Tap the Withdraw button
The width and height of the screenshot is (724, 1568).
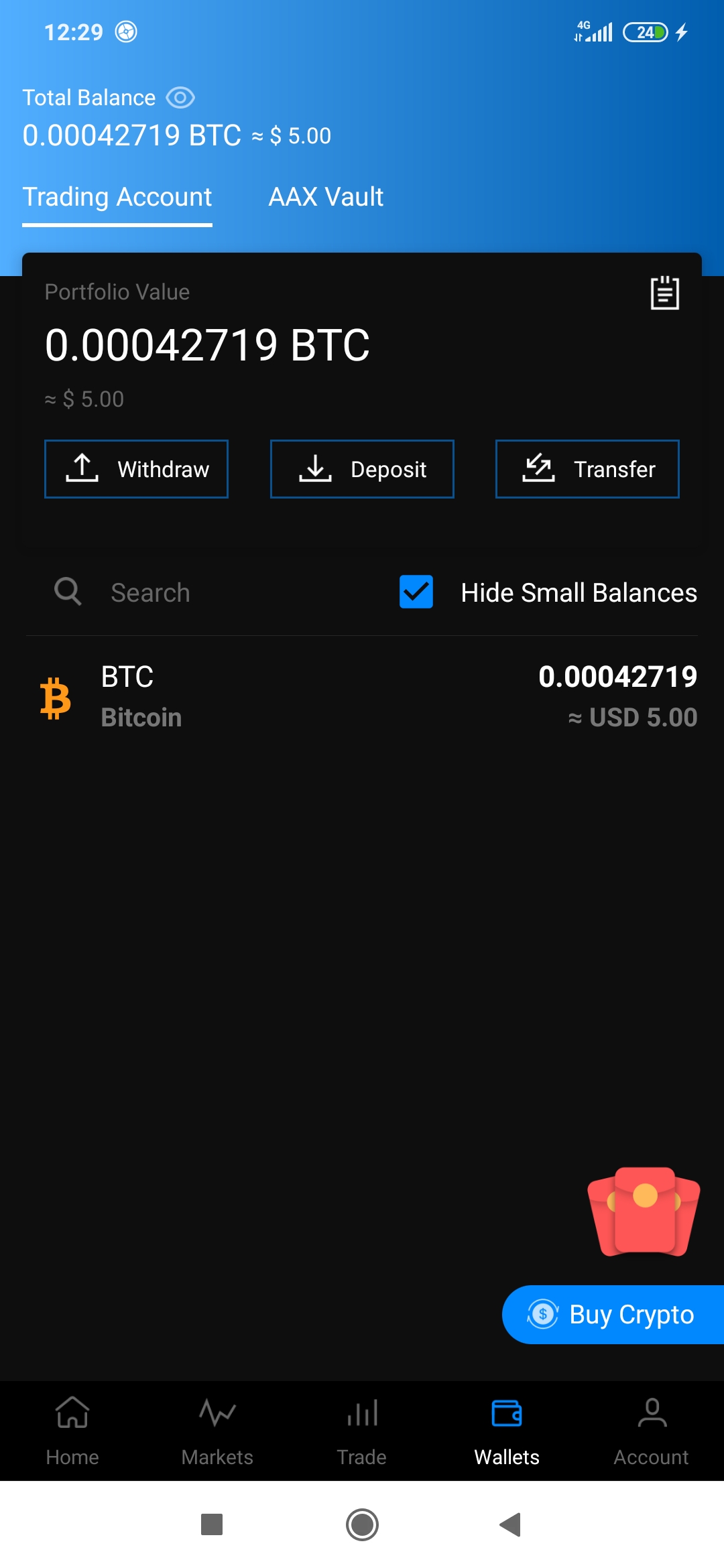point(136,469)
